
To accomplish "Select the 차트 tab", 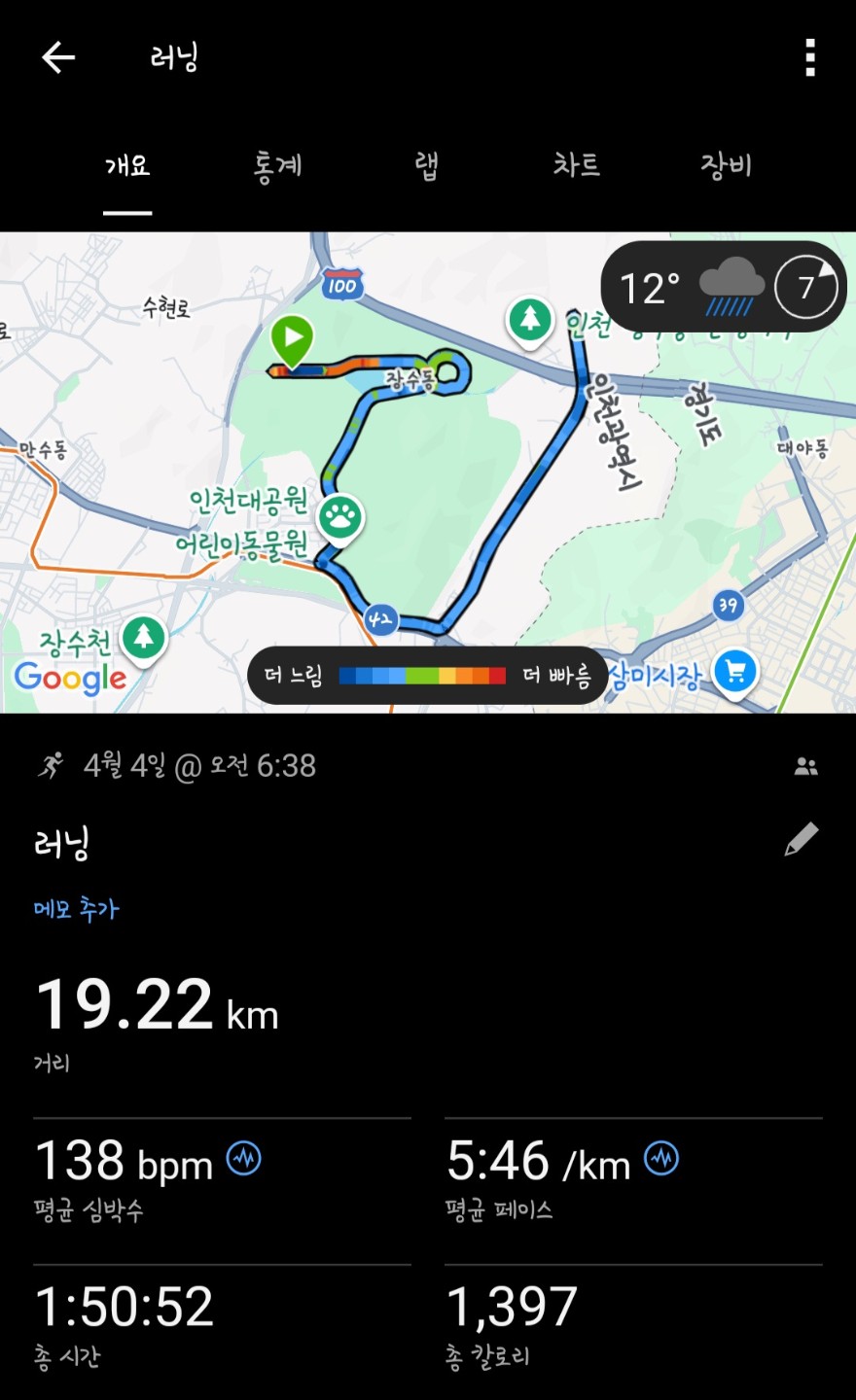I will click(x=576, y=166).
